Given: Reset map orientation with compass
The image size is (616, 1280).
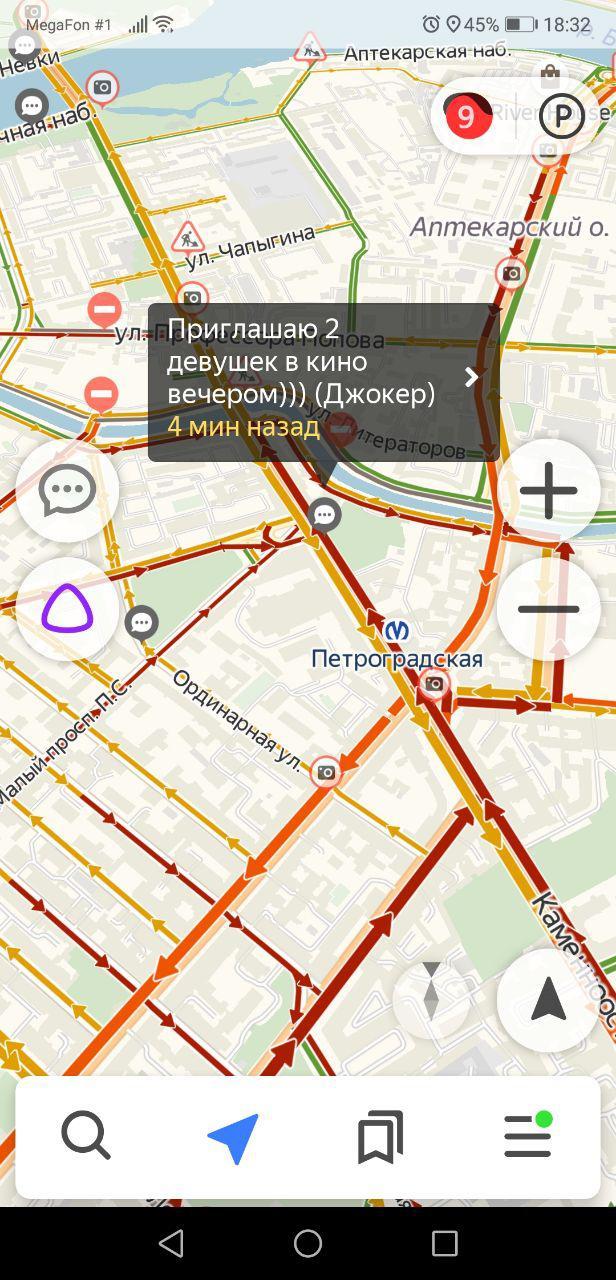Looking at the screenshot, I should point(431,991).
